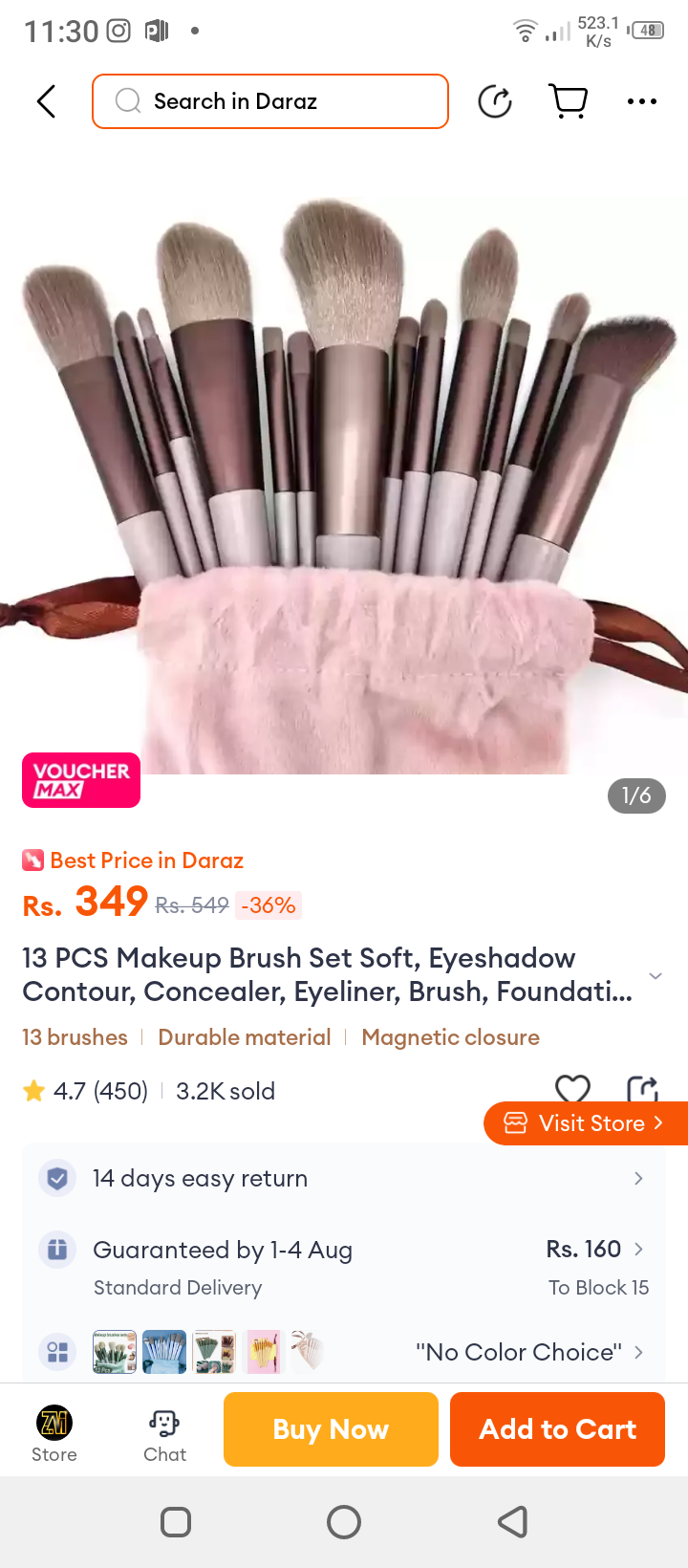
Task: Share this product
Action: point(642,1088)
